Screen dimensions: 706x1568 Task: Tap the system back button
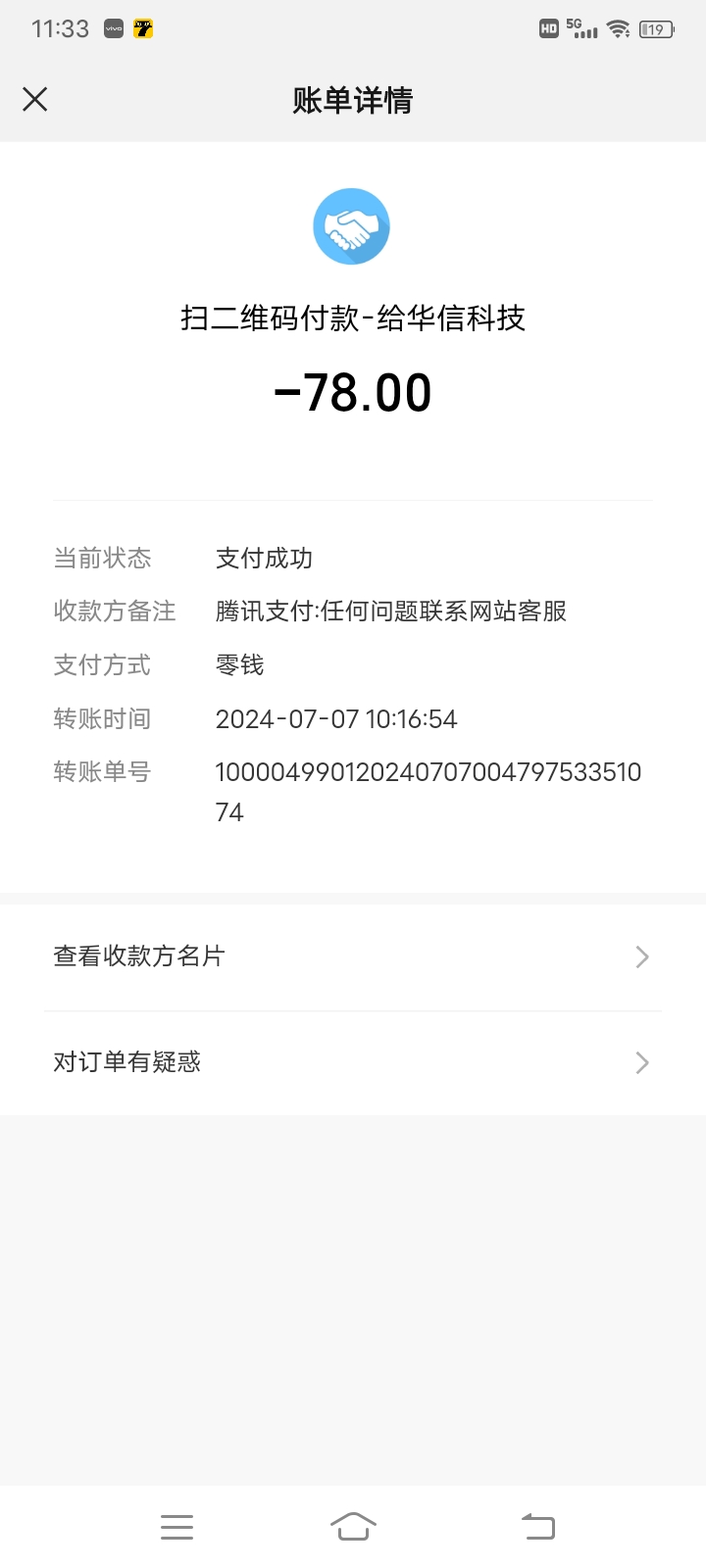(538, 1527)
